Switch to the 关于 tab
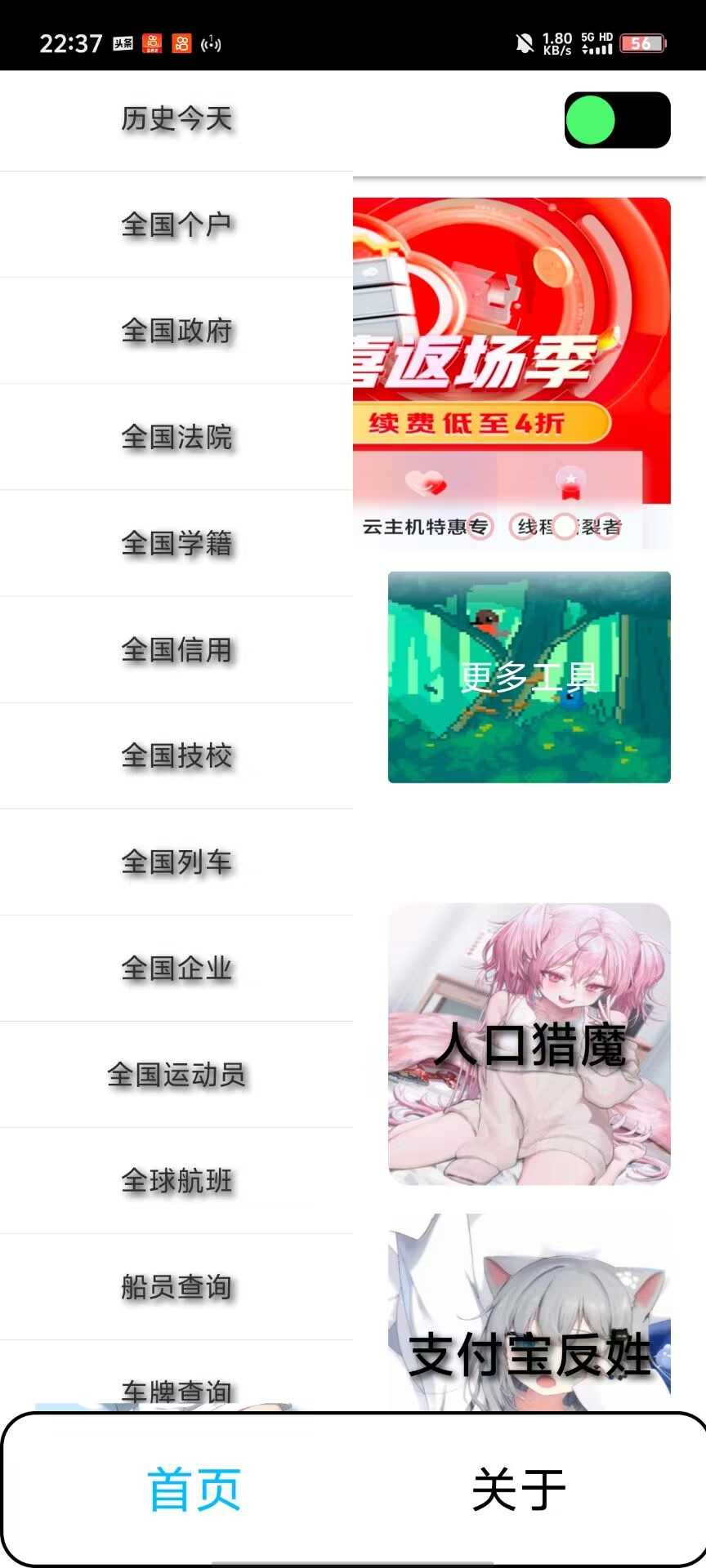This screenshot has width=706, height=1568. pyautogui.click(x=518, y=1489)
